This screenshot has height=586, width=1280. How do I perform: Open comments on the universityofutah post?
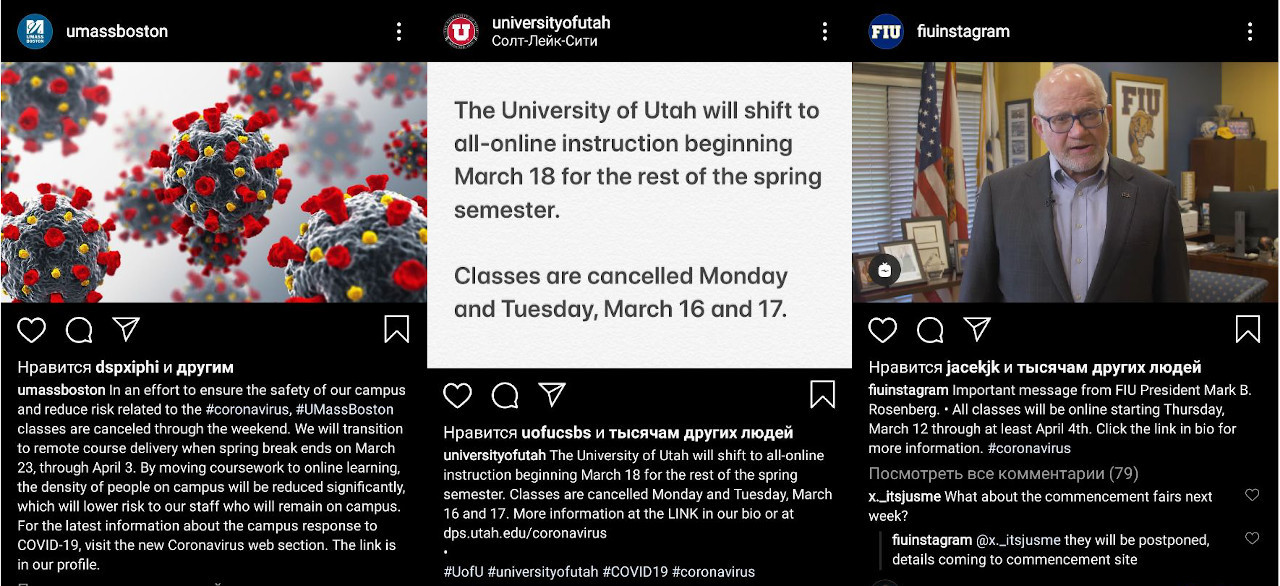point(505,395)
